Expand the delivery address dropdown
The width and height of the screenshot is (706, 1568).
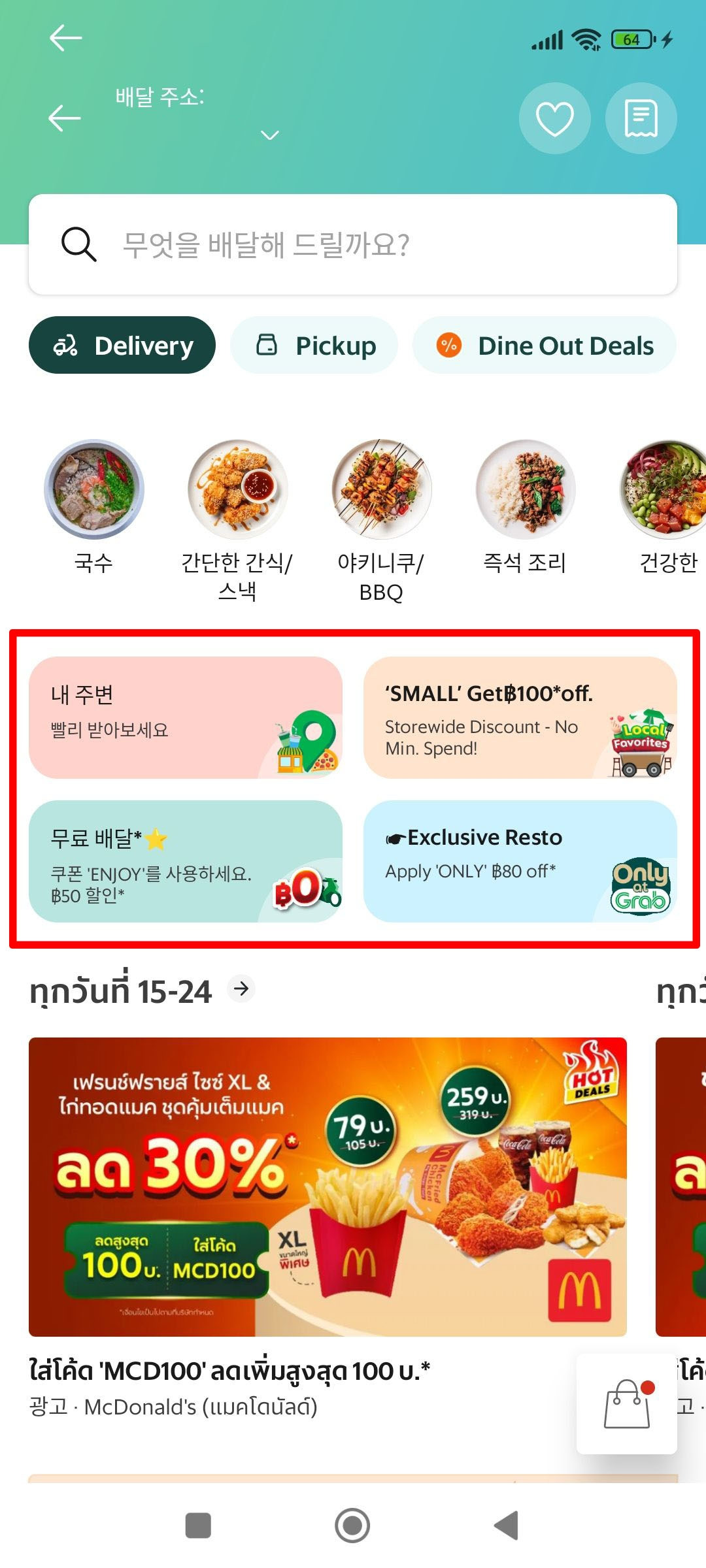(267, 135)
